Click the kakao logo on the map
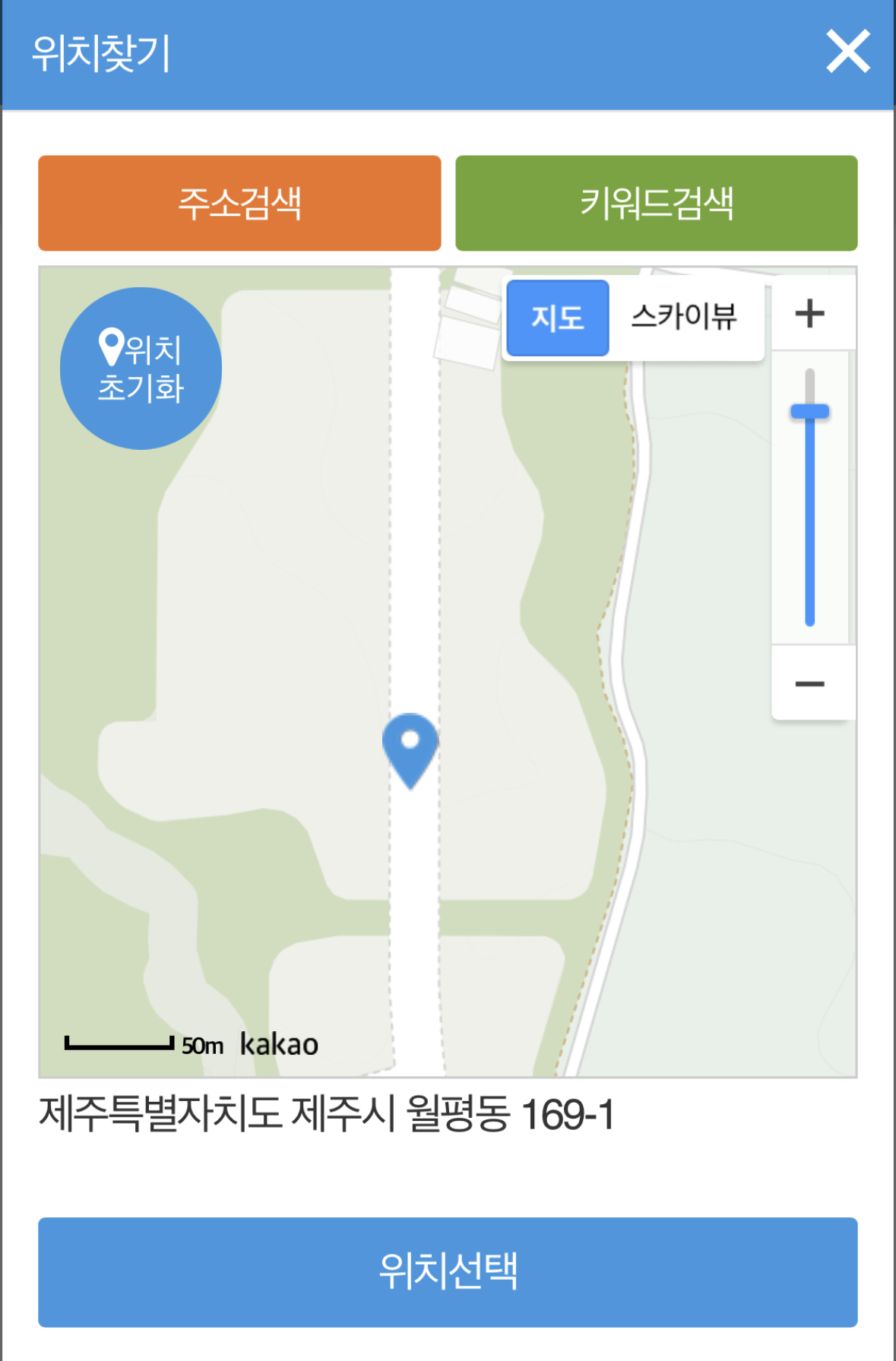This screenshot has height=1361, width=896. coord(279,1045)
